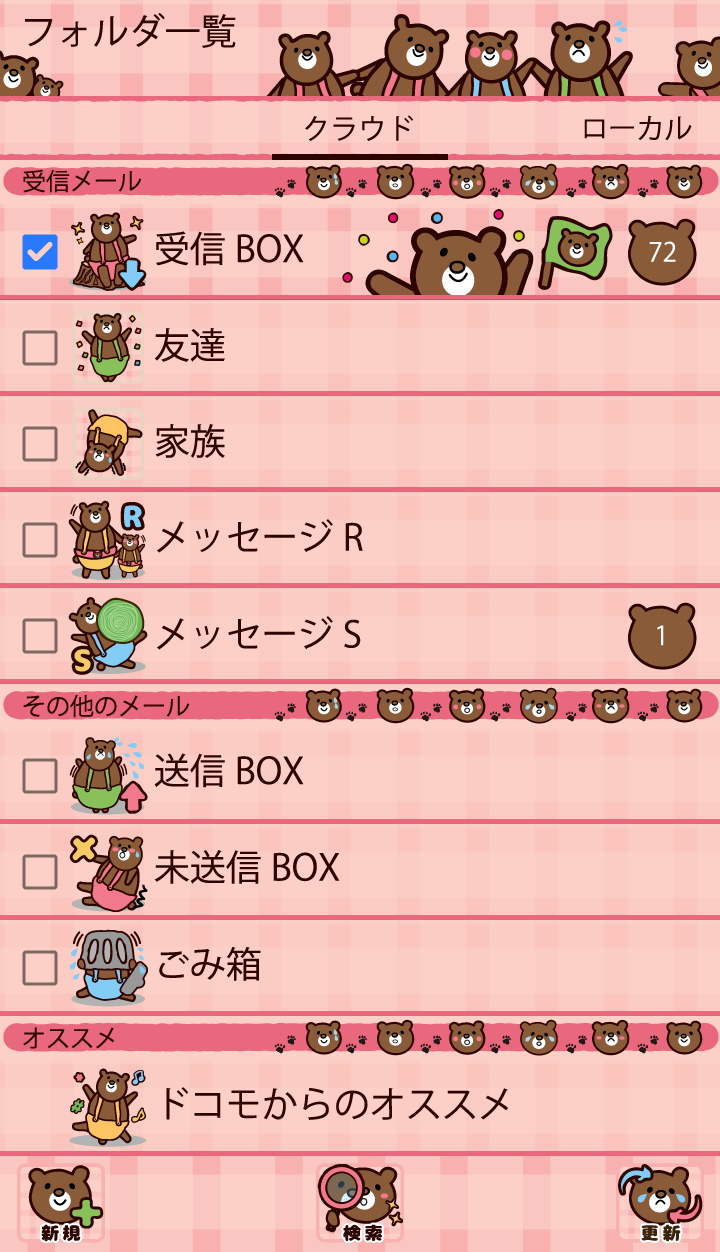Select the クラウド tab

coord(359,128)
